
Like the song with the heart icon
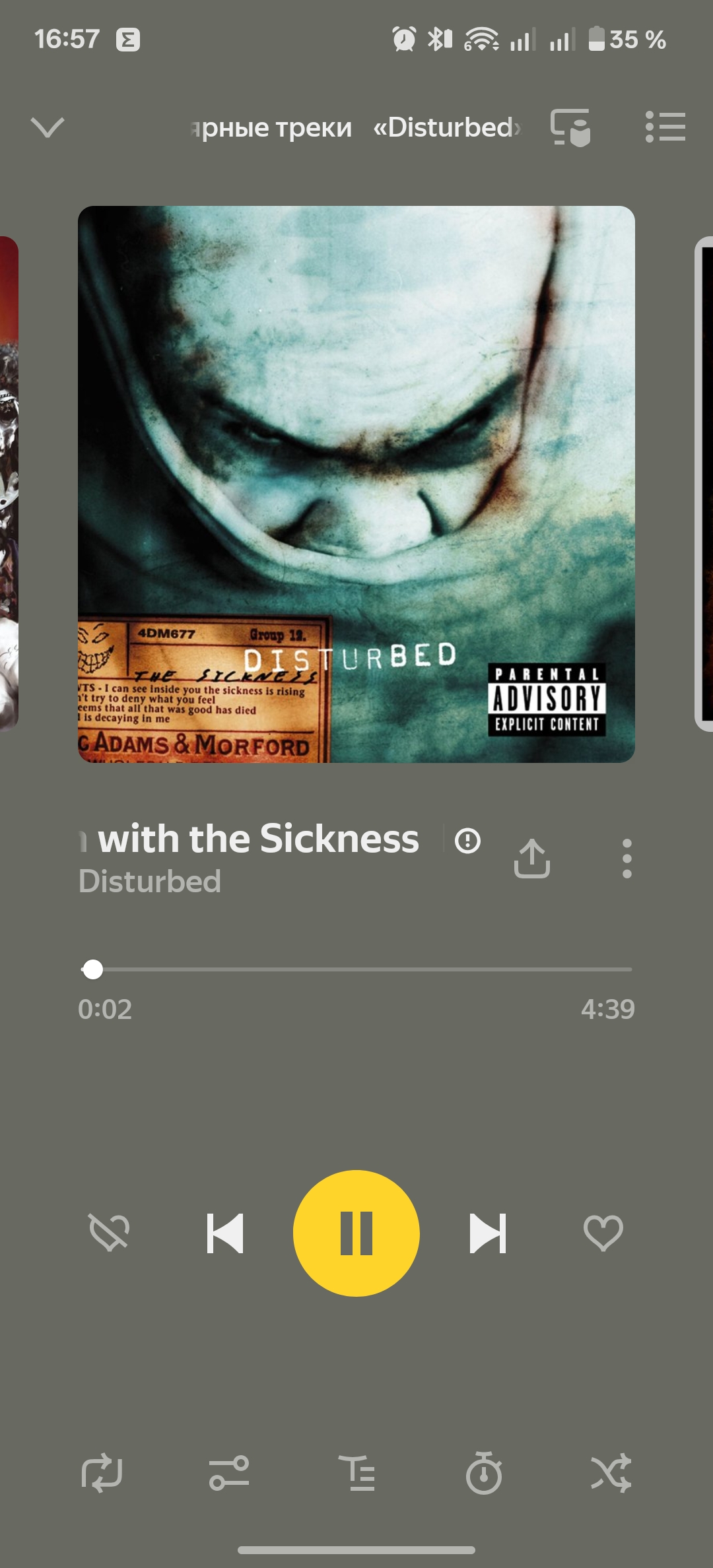pos(603,1233)
